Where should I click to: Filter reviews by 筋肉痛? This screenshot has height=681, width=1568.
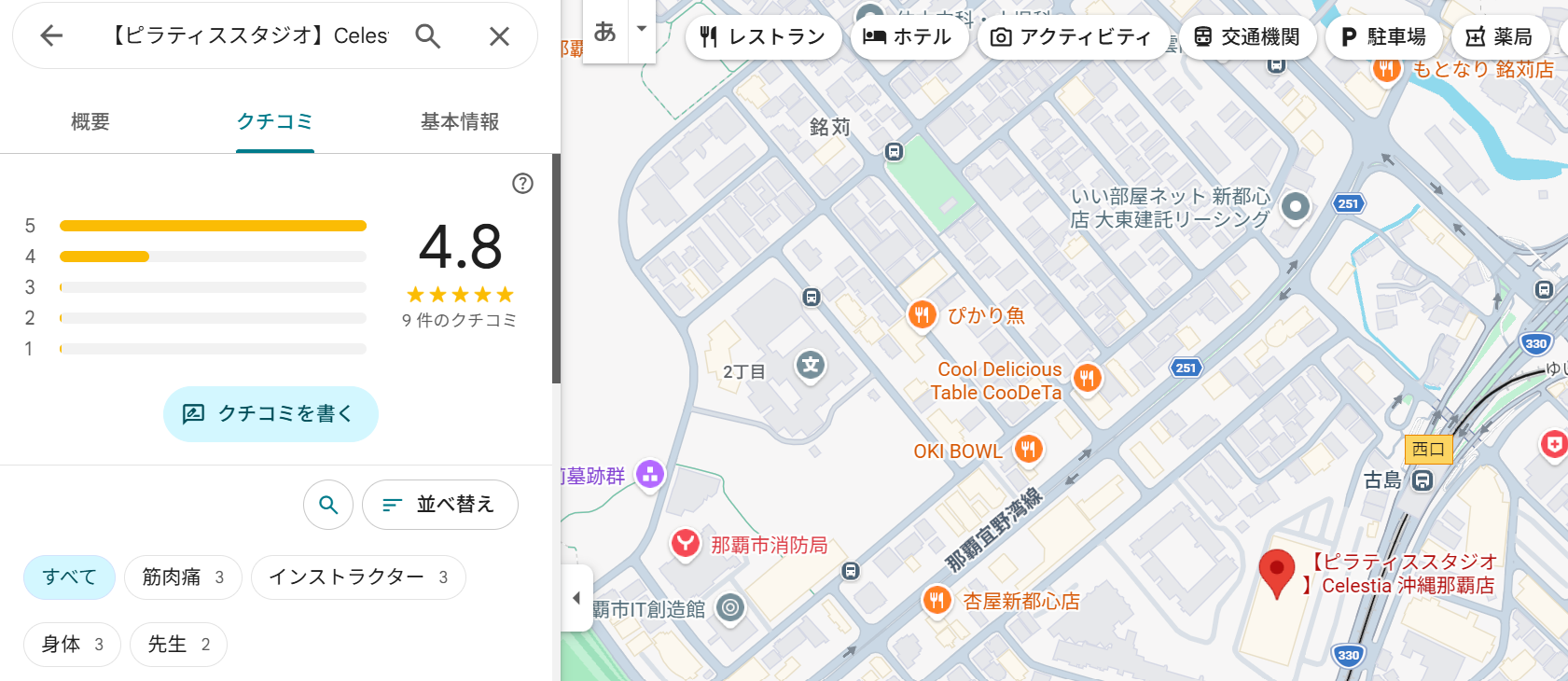183,577
